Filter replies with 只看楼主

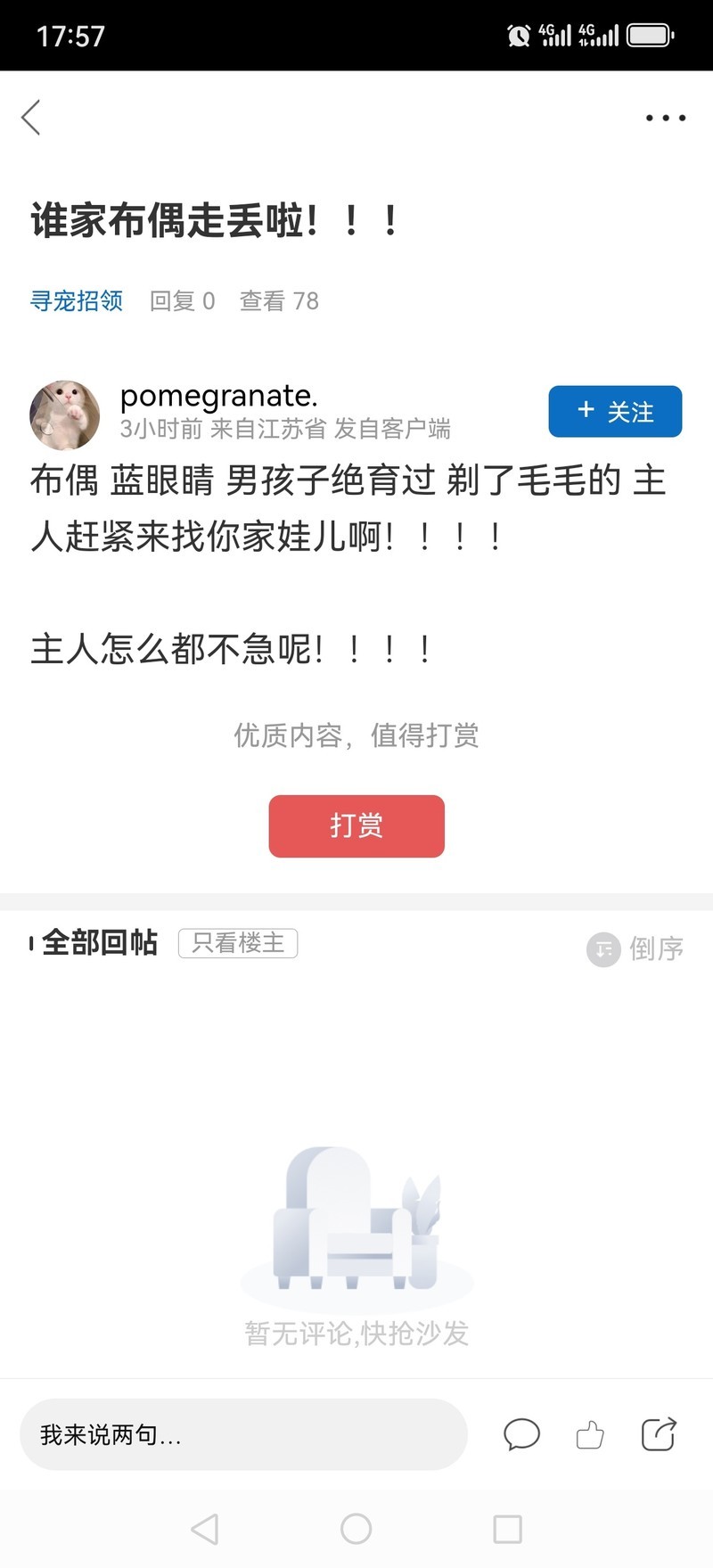(238, 943)
